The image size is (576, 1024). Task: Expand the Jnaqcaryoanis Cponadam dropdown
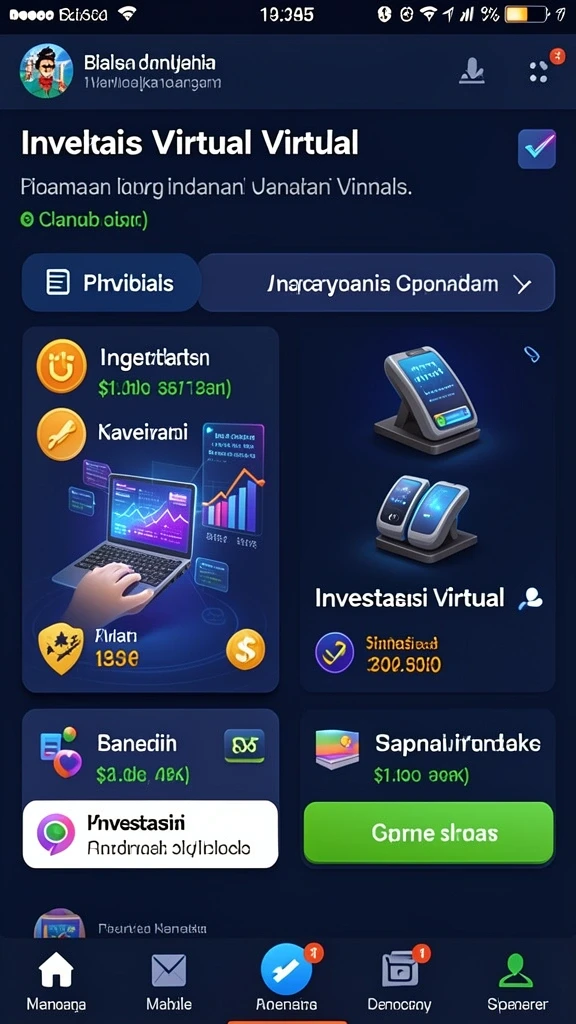point(377,283)
